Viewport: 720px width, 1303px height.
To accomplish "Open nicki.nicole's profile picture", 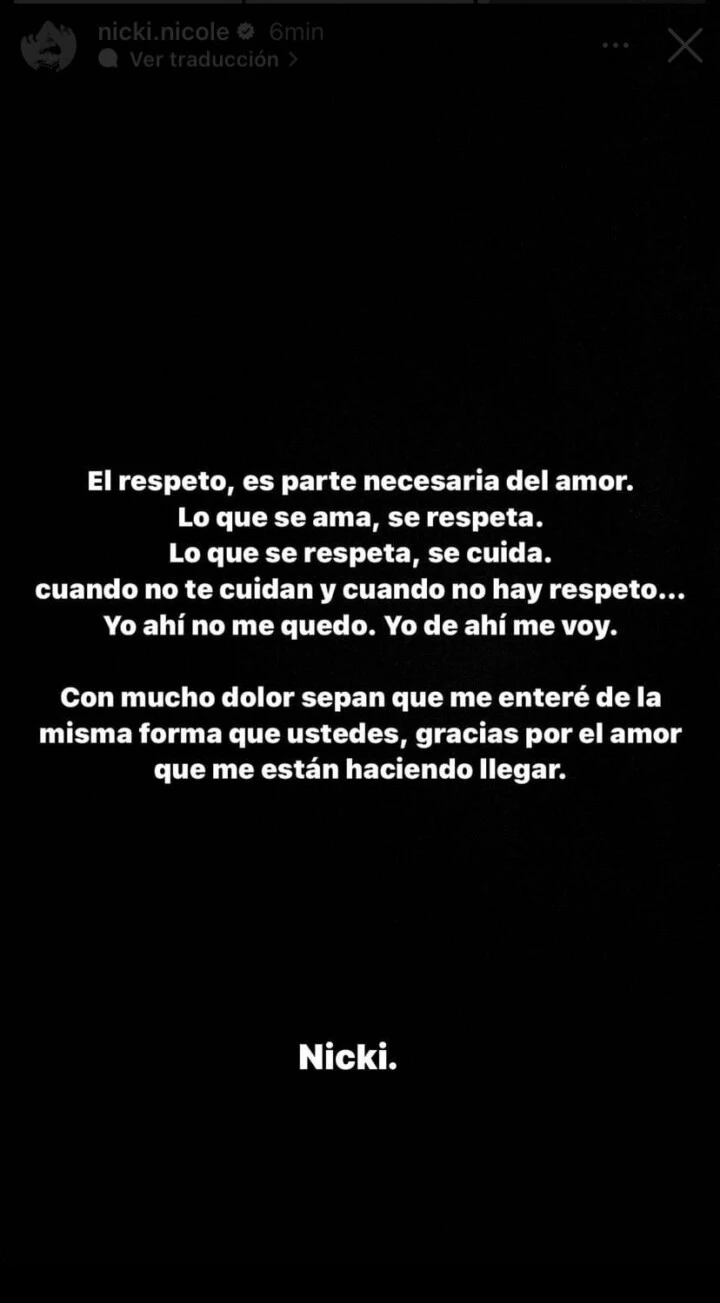I will point(48,46).
